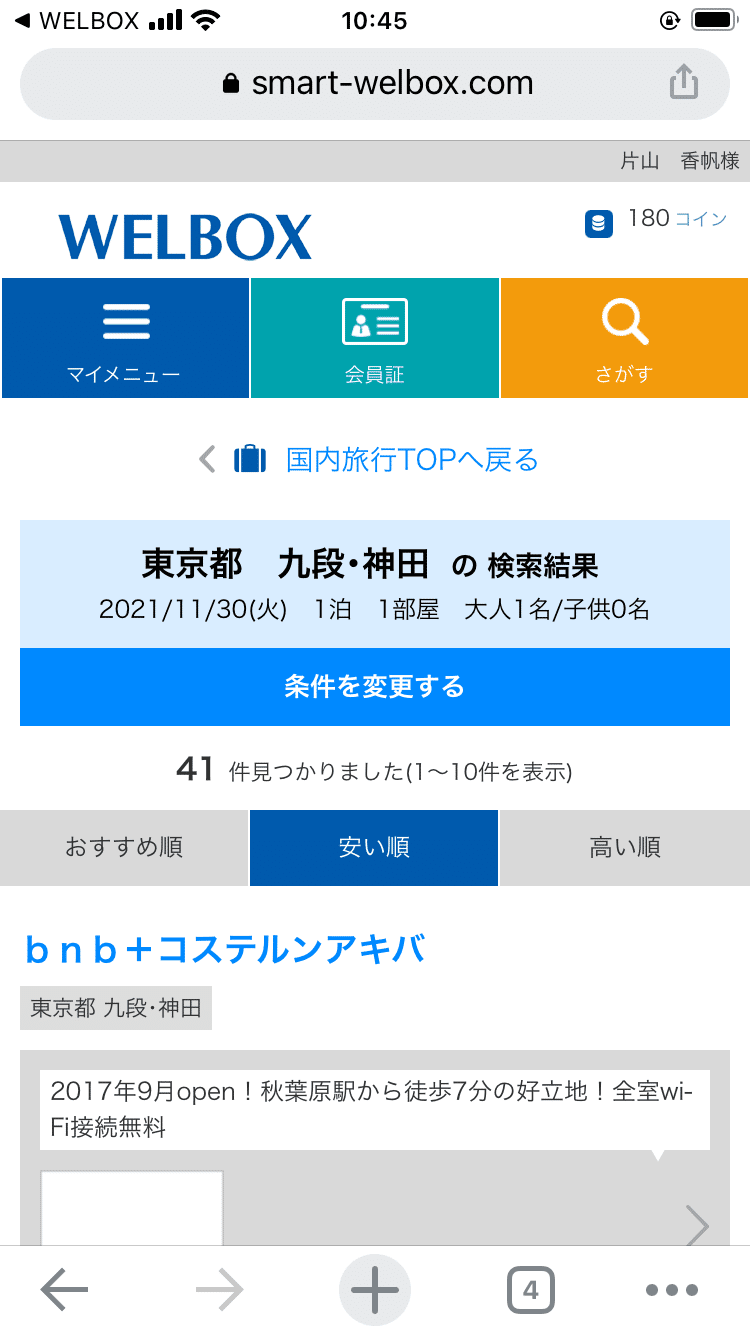
Task: Click the coin icon next to 180
Action: click(598, 224)
